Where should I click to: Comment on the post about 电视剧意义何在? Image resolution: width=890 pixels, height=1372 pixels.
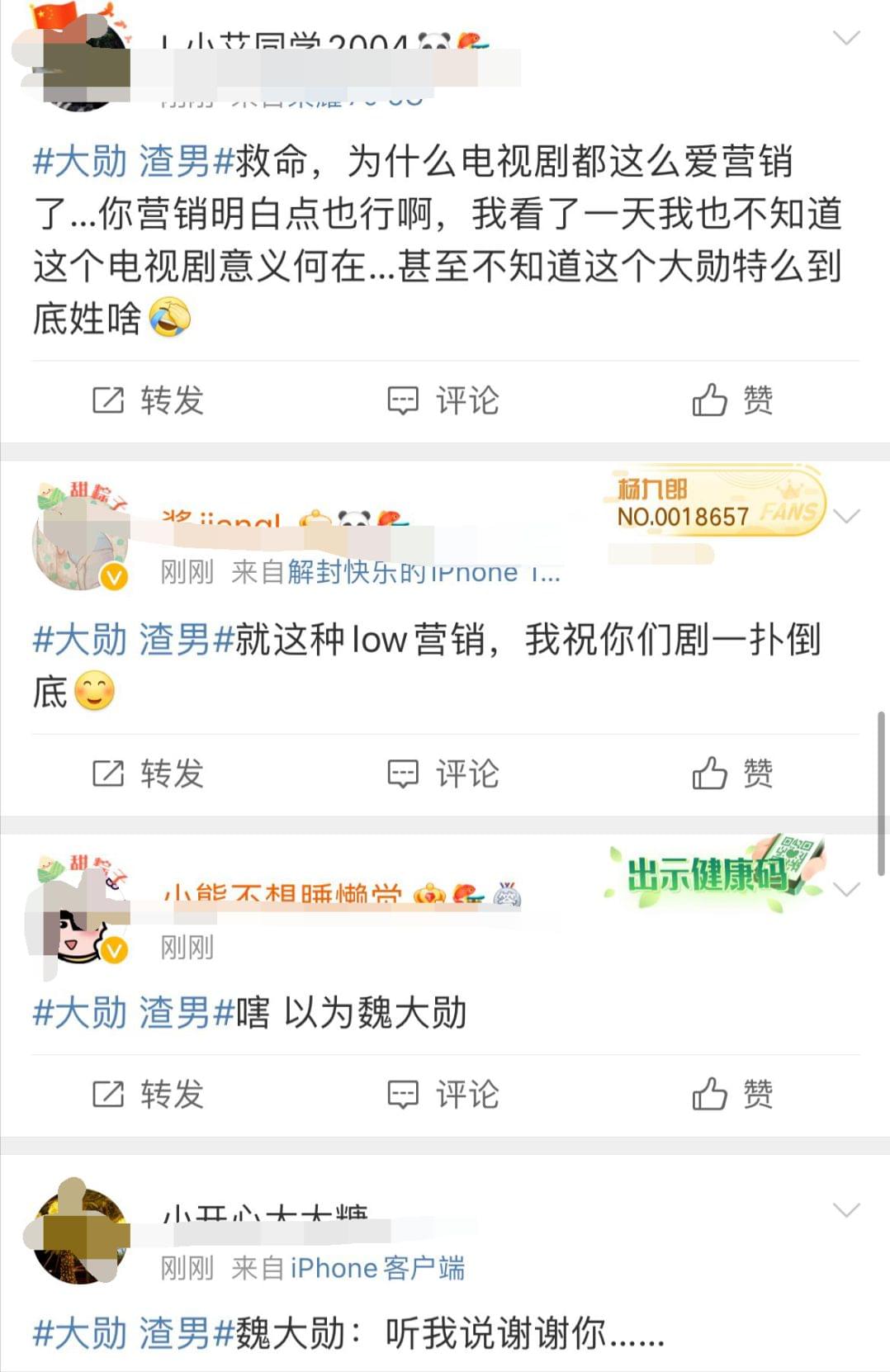pyautogui.click(x=444, y=400)
